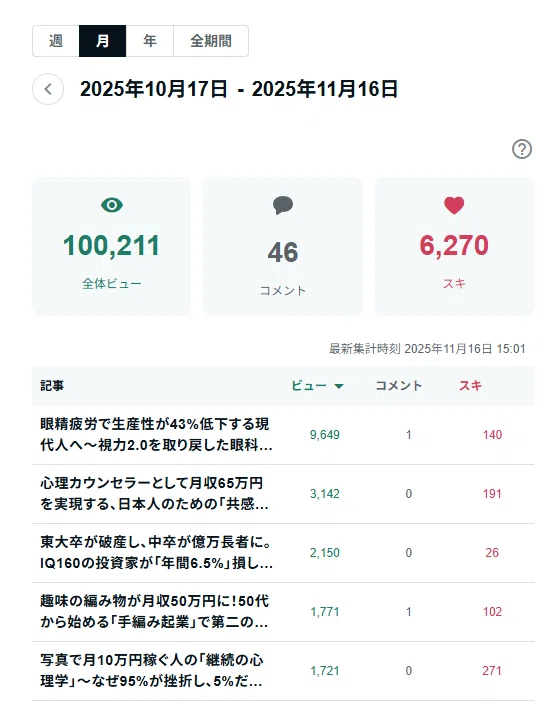550x705 pixels.
Task: Sort articles by ビュー column
Action: coord(317,386)
